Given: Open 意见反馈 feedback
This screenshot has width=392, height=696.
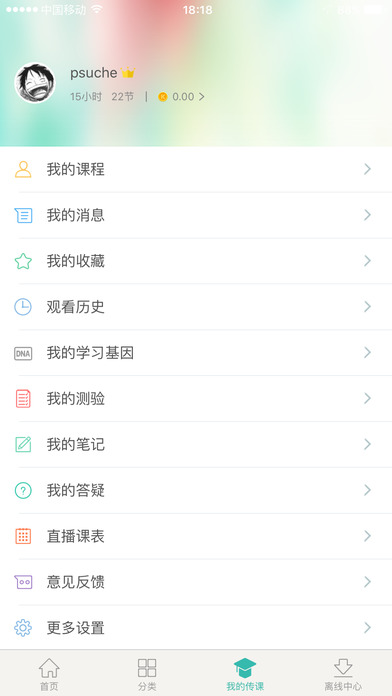Looking at the screenshot, I should pos(196,582).
